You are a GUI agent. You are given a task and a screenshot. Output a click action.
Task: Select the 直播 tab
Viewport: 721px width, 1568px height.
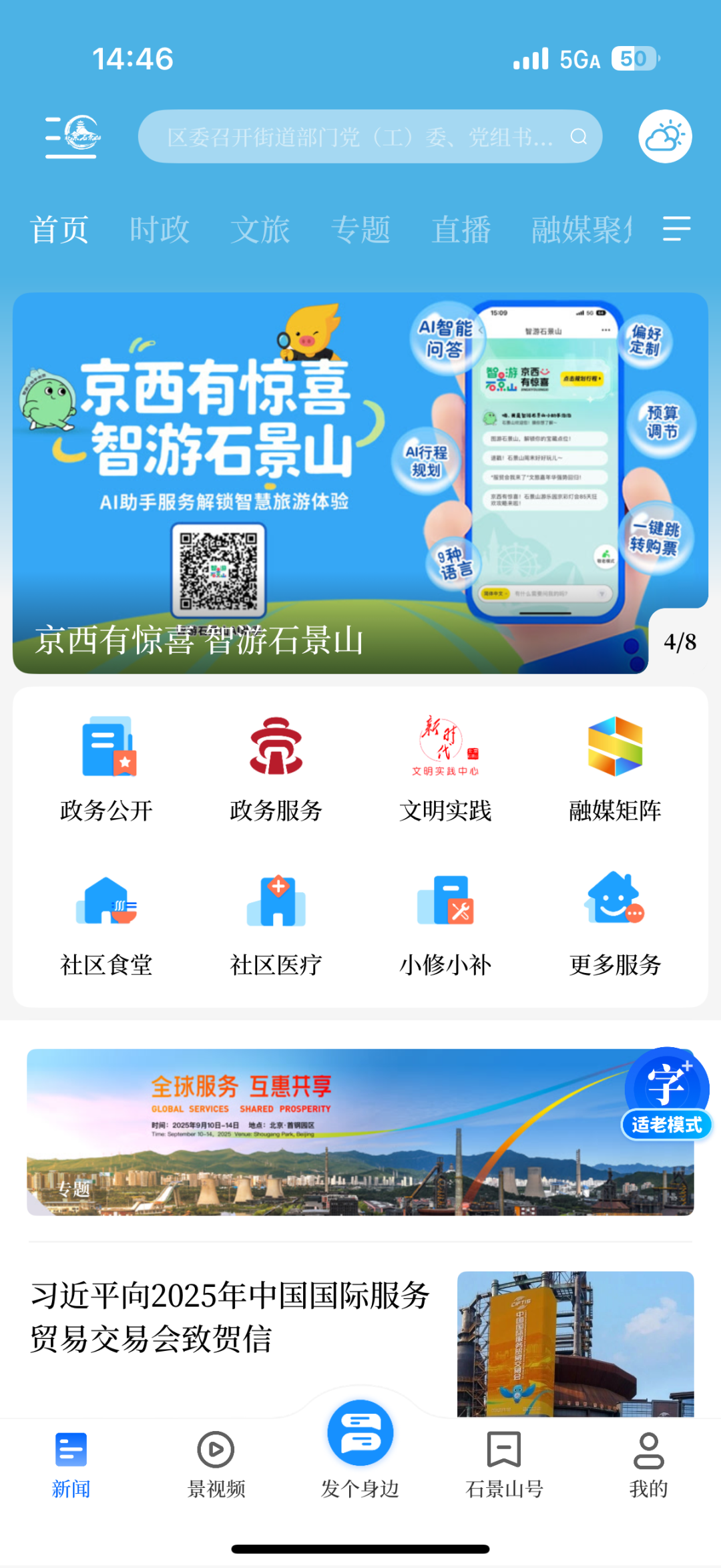[461, 230]
